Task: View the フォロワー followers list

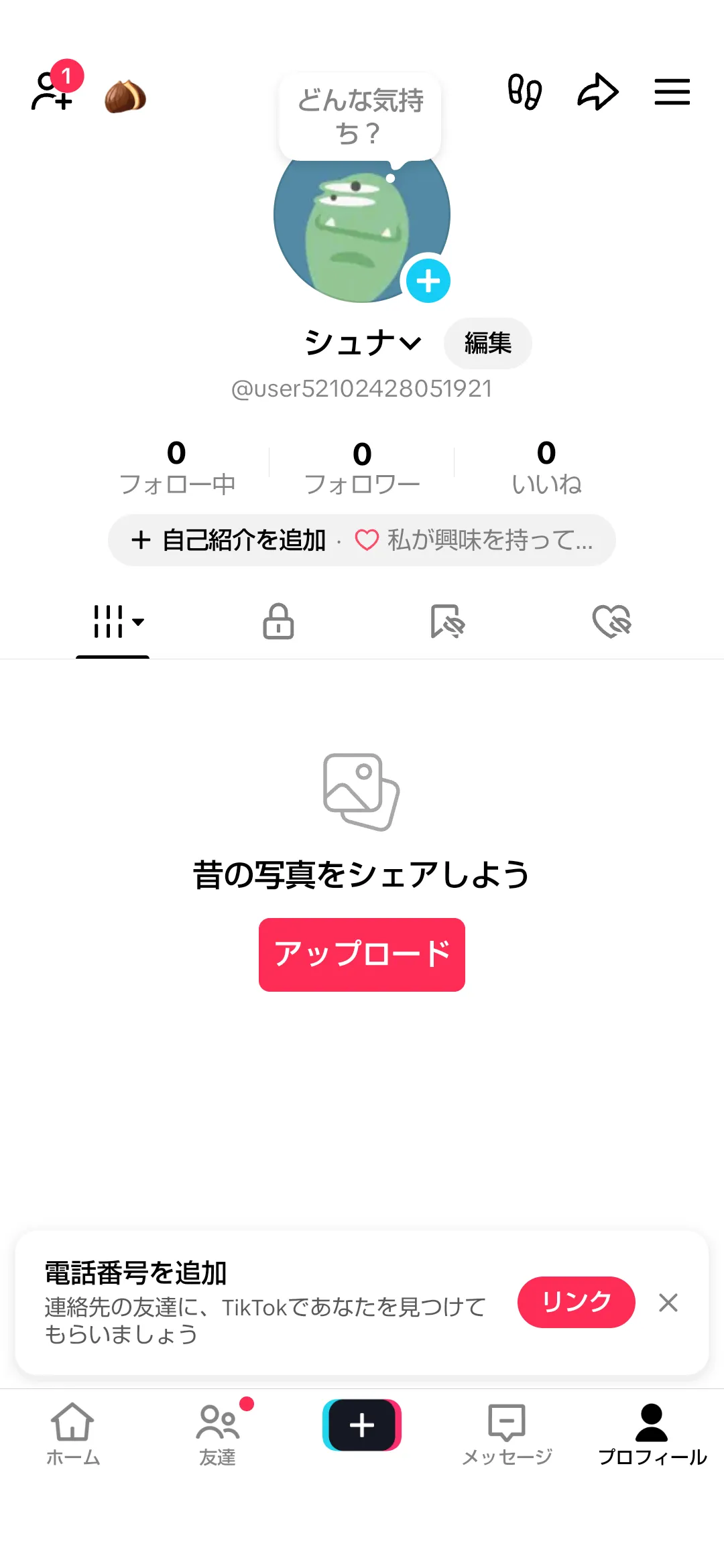Action: pyautogui.click(x=362, y=467)
